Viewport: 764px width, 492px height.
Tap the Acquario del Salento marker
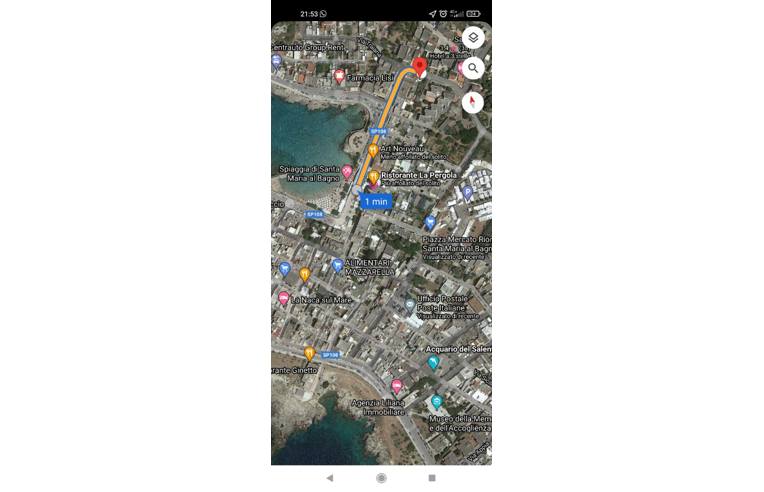pos(433,362)
